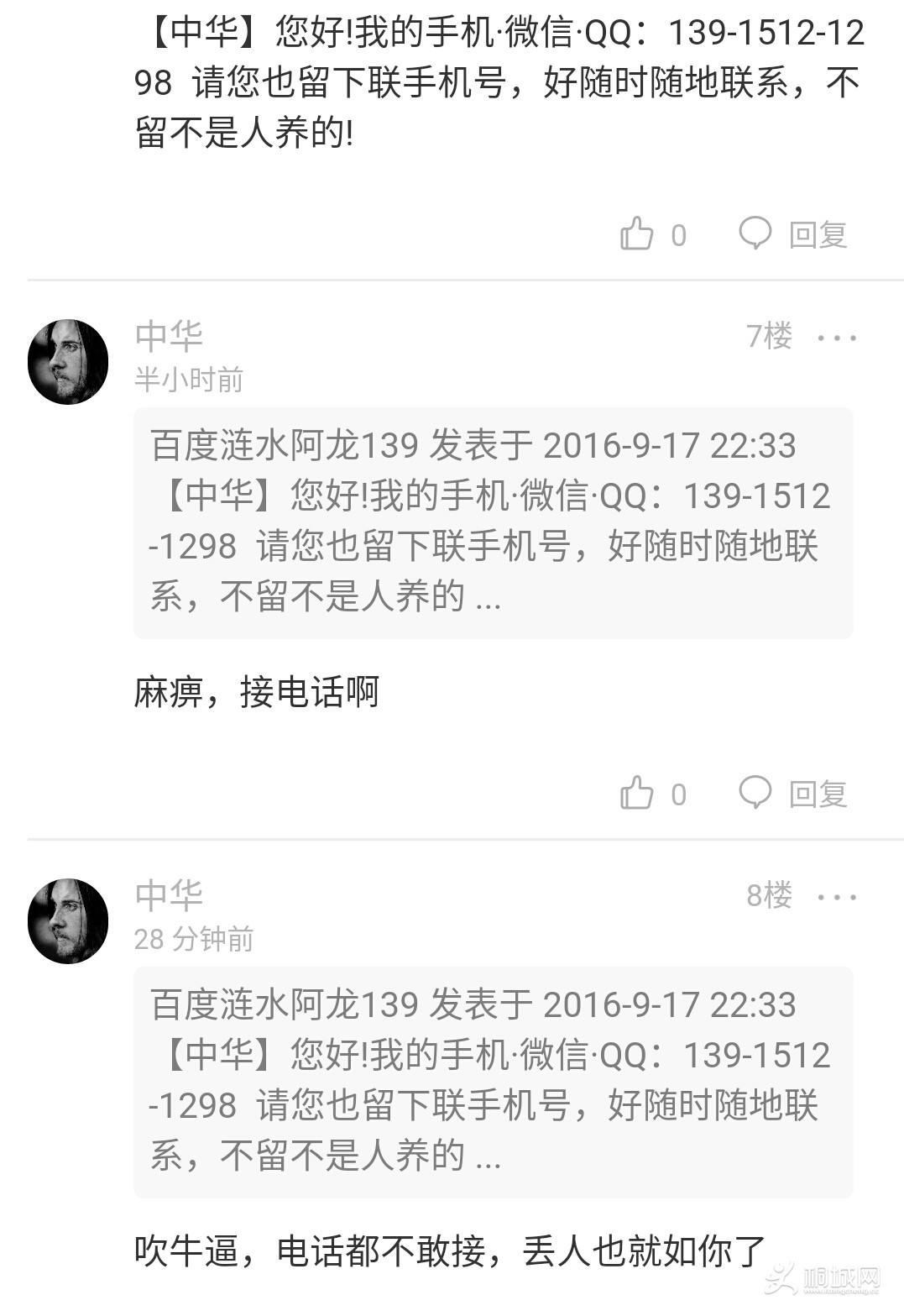Screen dimensions: 904x1316
Task: Open the quoted post in the 7楼 comment
Action: click(x=493, y=522)
